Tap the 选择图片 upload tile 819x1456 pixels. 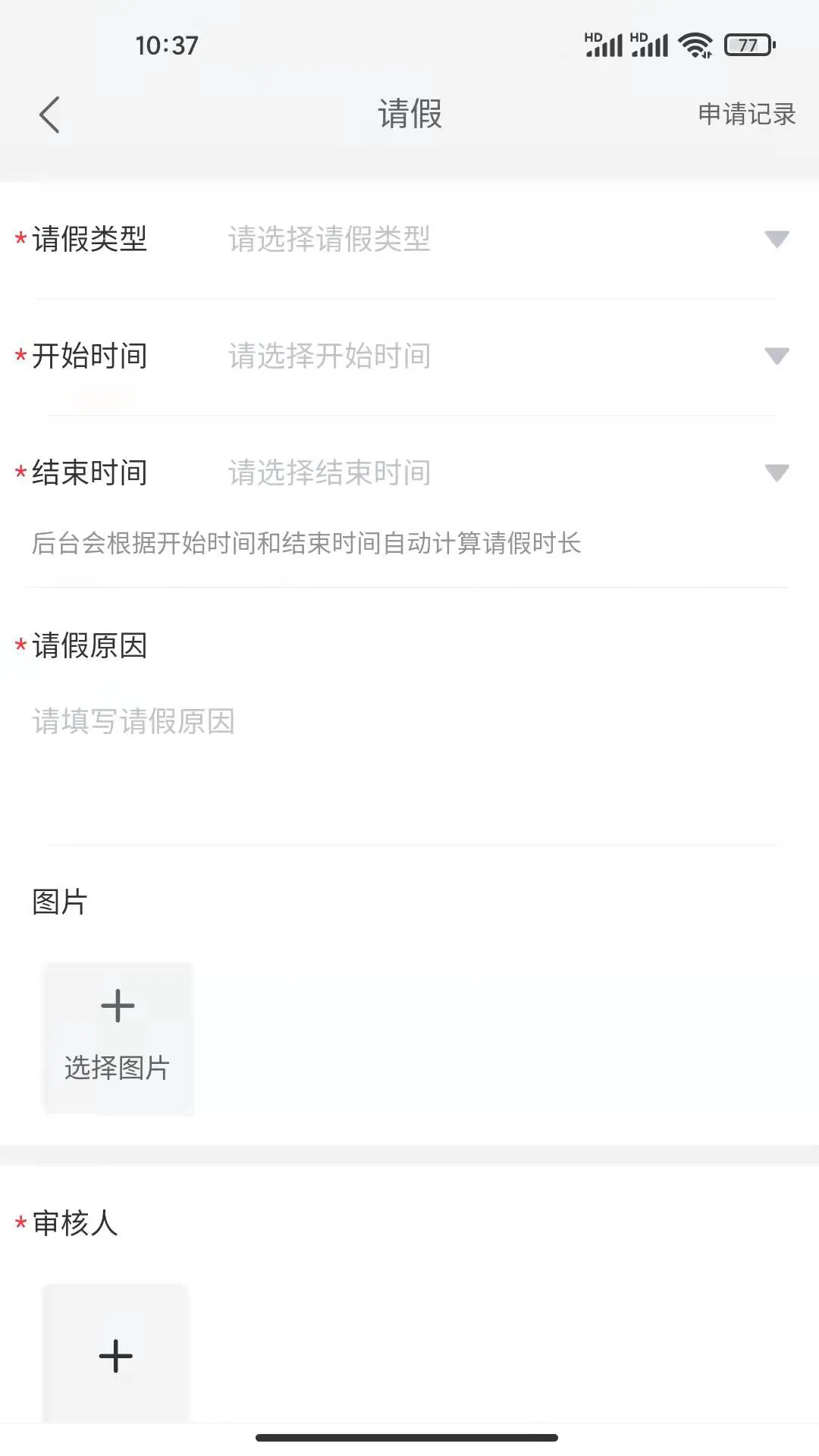(118, 1038)
